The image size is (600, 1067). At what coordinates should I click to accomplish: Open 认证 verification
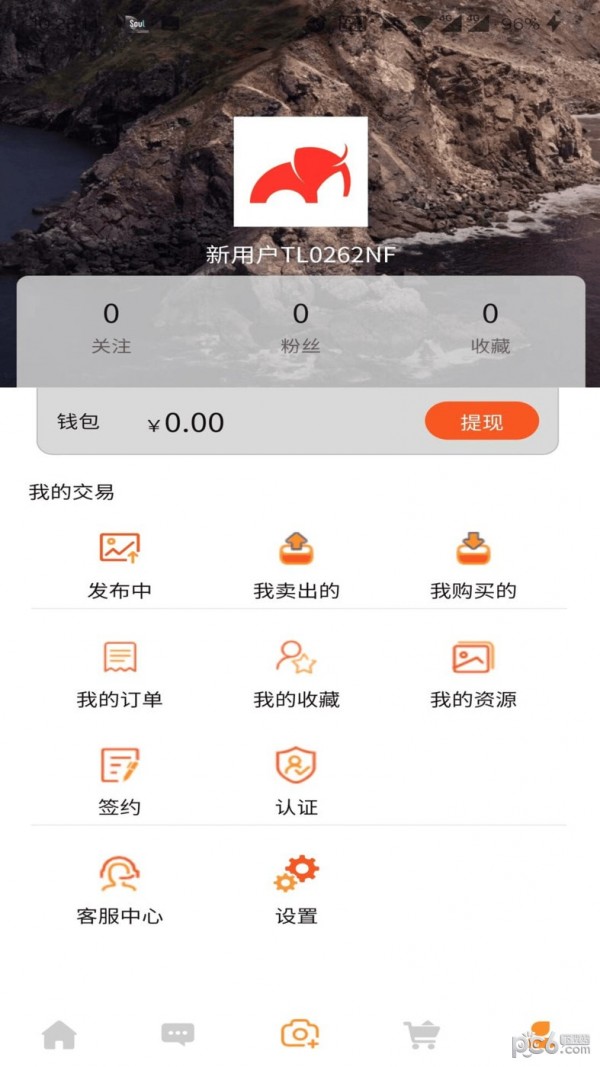296,781
